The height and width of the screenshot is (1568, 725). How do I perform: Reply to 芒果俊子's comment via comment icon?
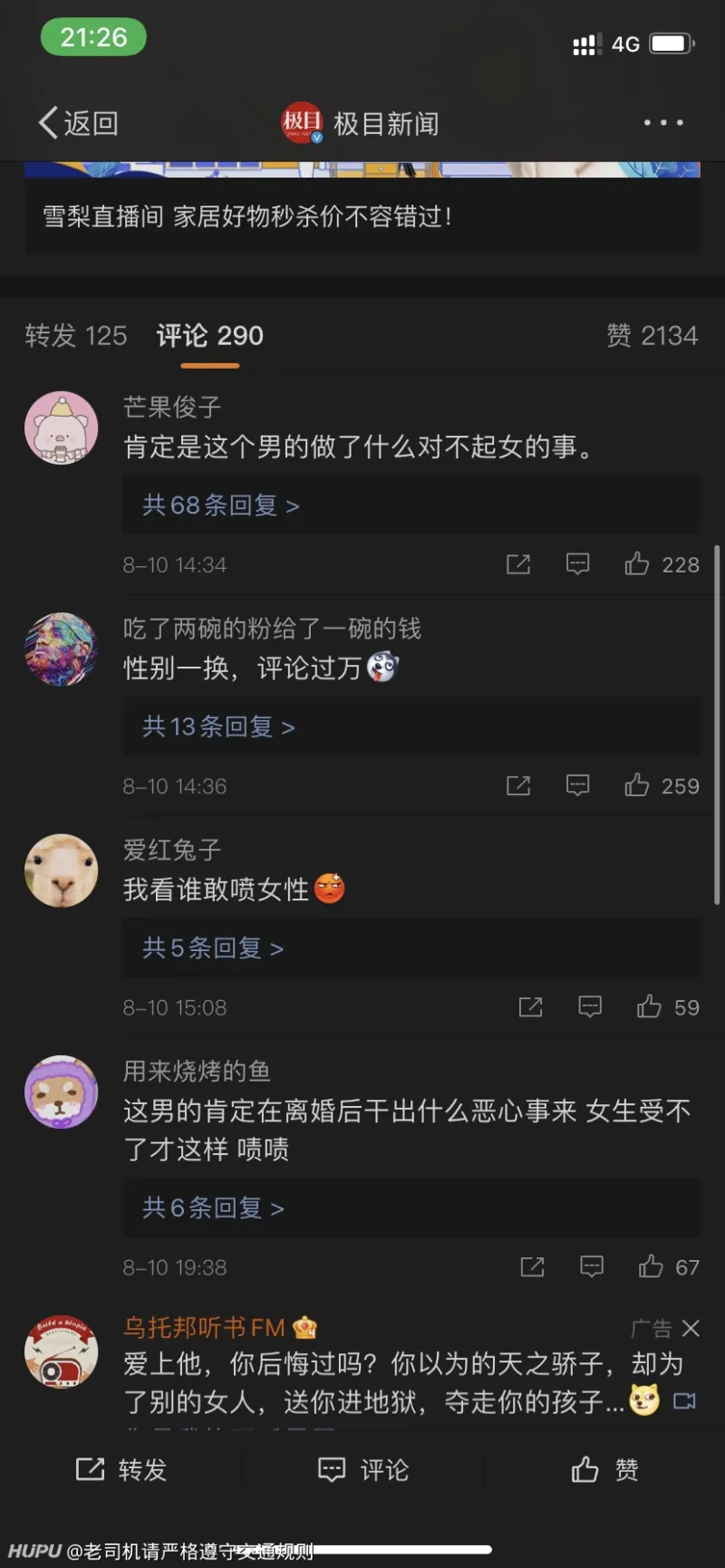pos(577,564)
